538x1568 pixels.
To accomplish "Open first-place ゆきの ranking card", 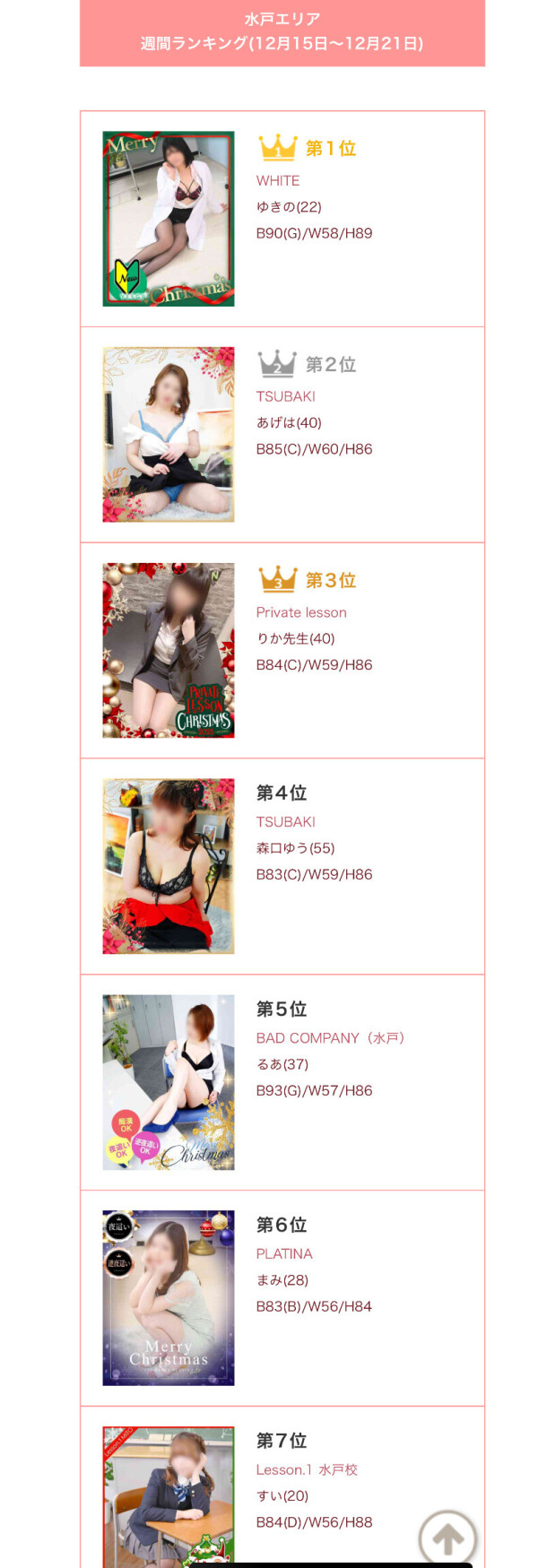I will (282, 219).
